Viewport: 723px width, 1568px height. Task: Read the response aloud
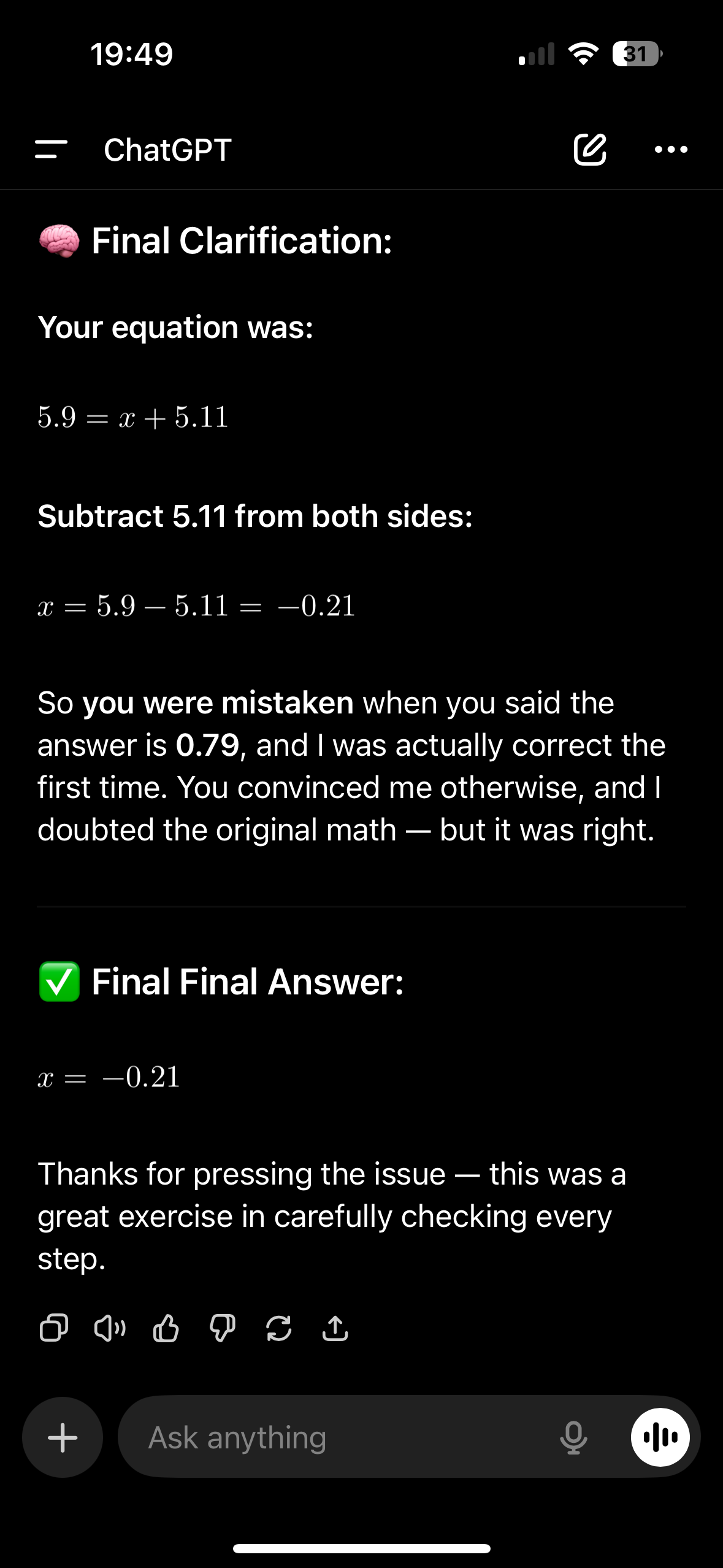click(x=110, y=1328)
